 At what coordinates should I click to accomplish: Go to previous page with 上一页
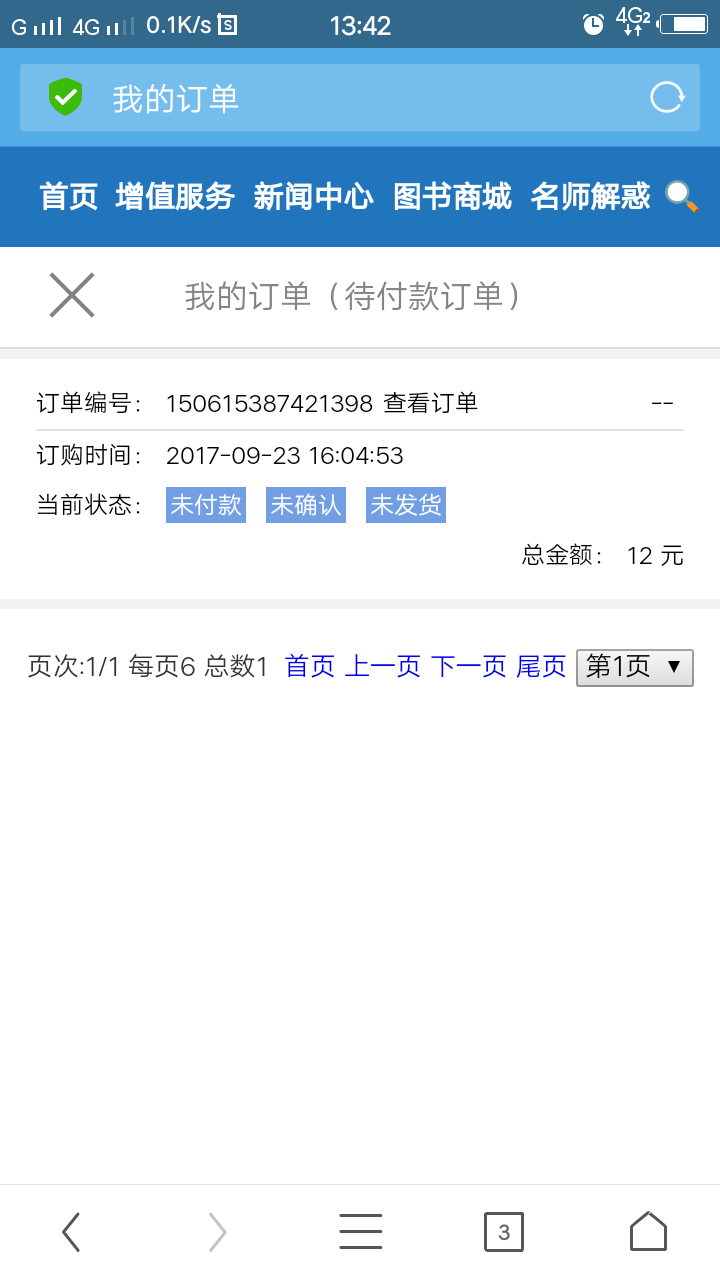coord(383,667)
